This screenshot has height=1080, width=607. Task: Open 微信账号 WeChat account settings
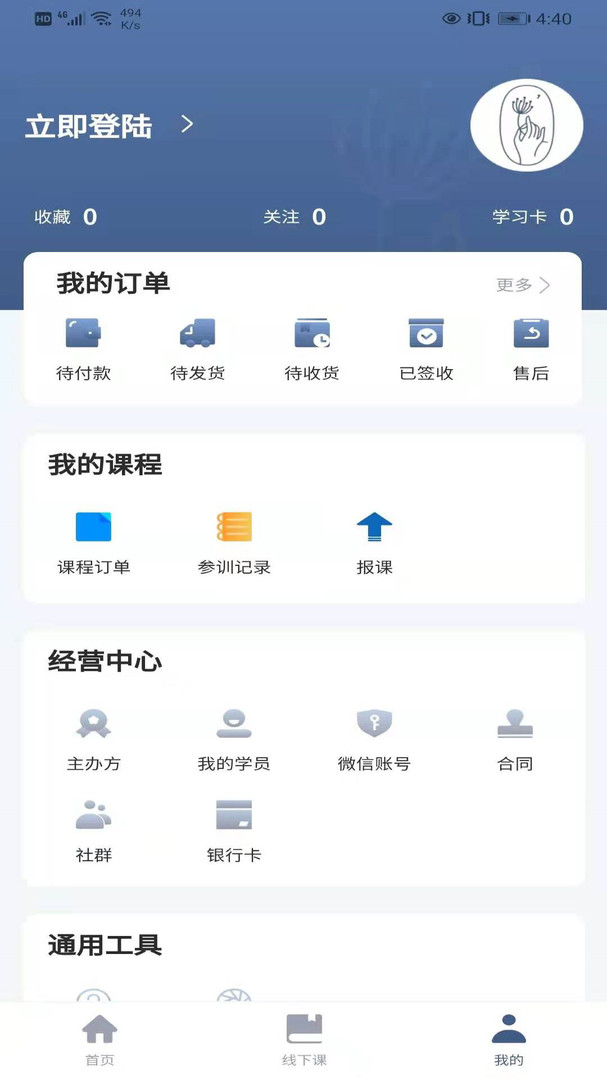click(x=374, y=738)
